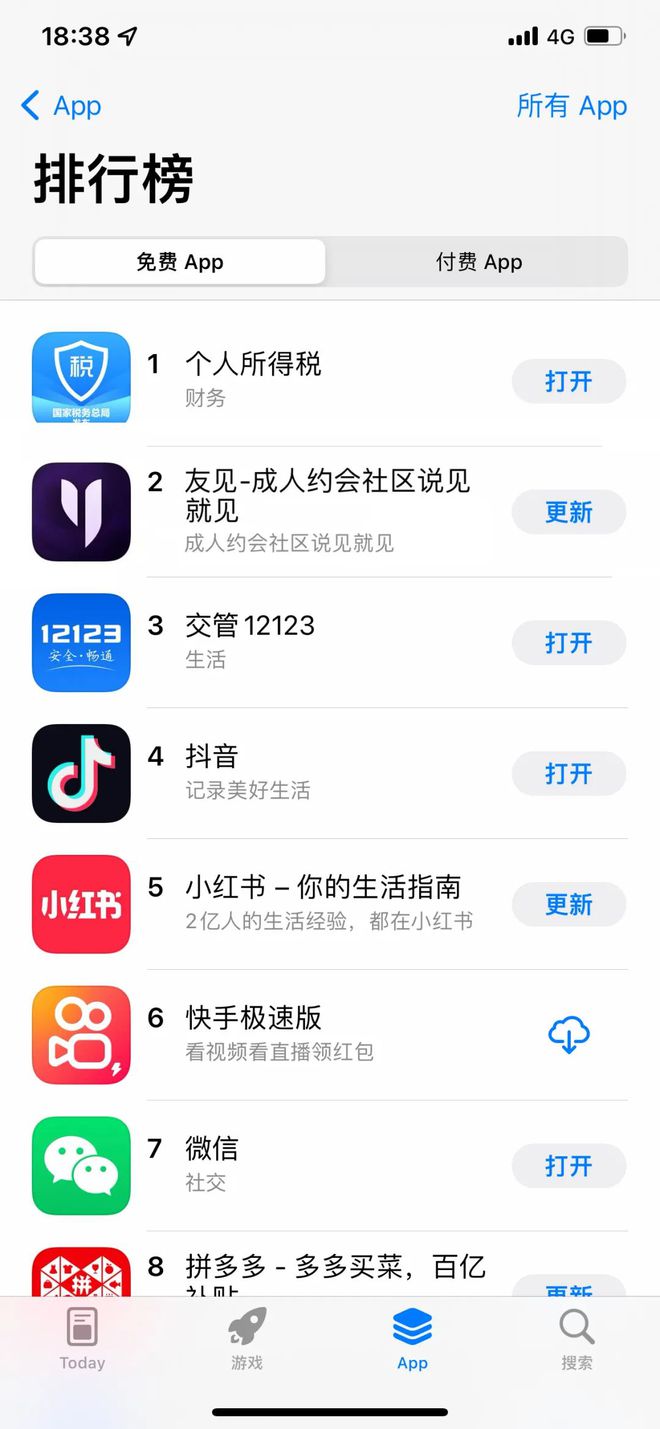The image size is (660, 1429).
Task: Switch to the Today tab
Action: pyautogui.click(x=82, y=1340)
